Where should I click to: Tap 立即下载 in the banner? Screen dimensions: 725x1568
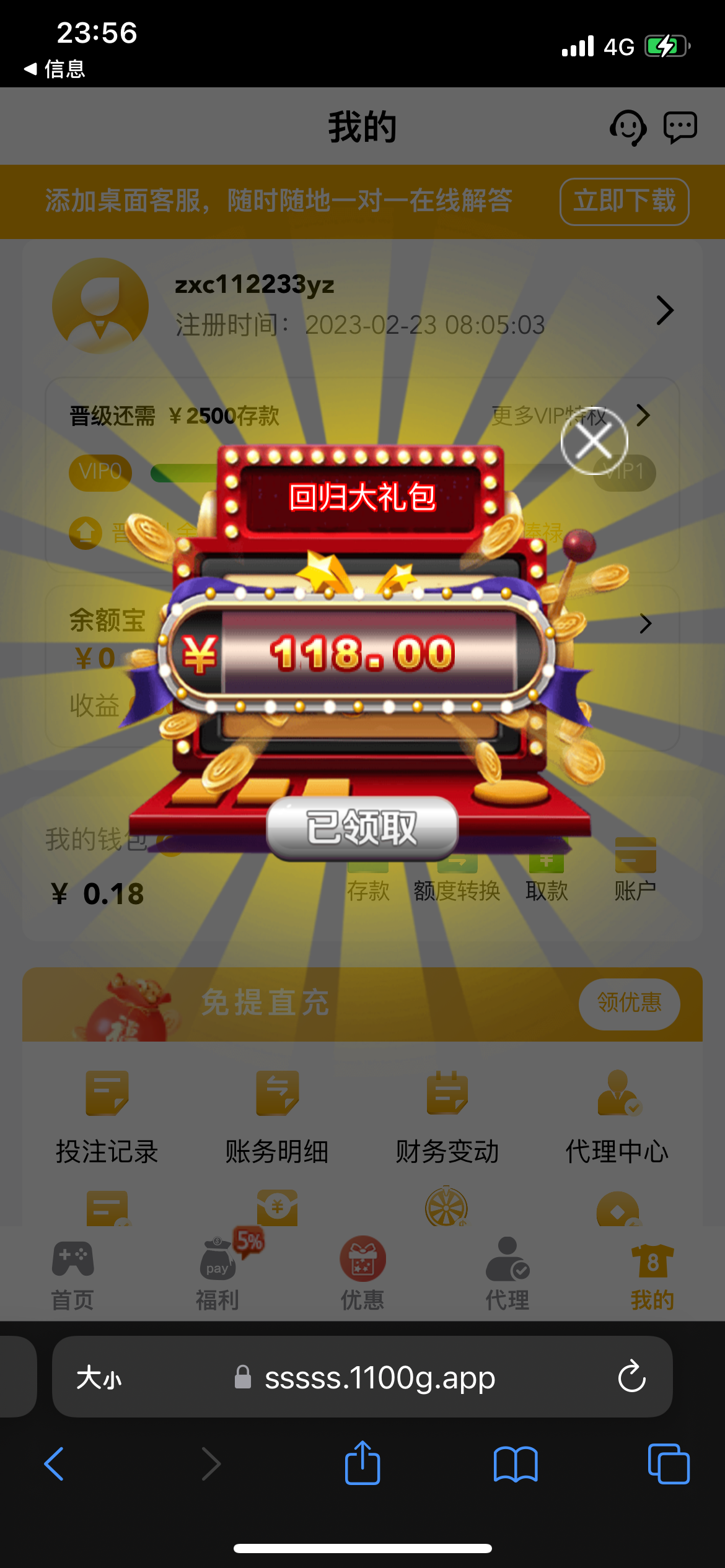624,201
